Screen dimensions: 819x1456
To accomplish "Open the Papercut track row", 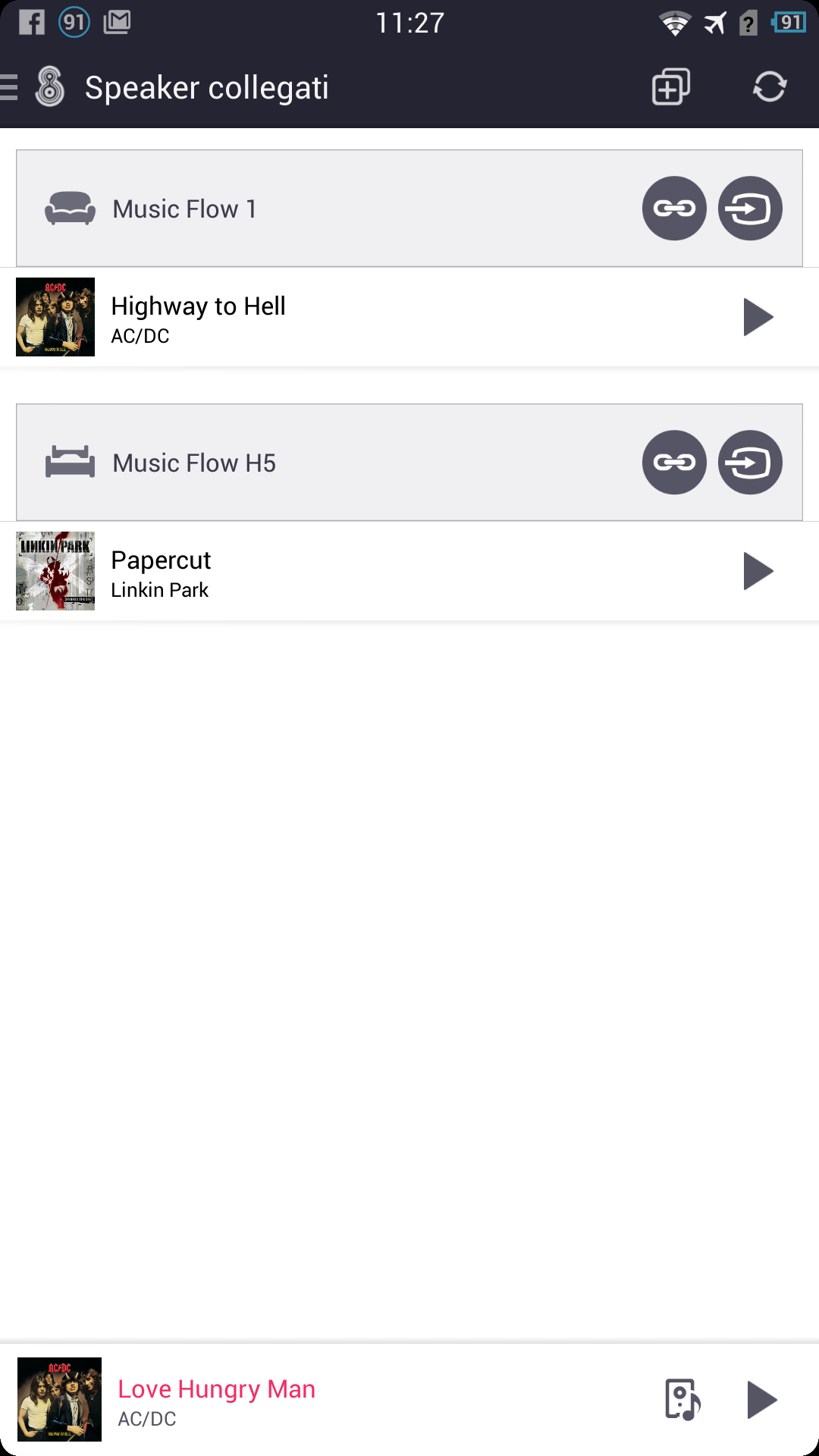I will [x=409, y=571].
